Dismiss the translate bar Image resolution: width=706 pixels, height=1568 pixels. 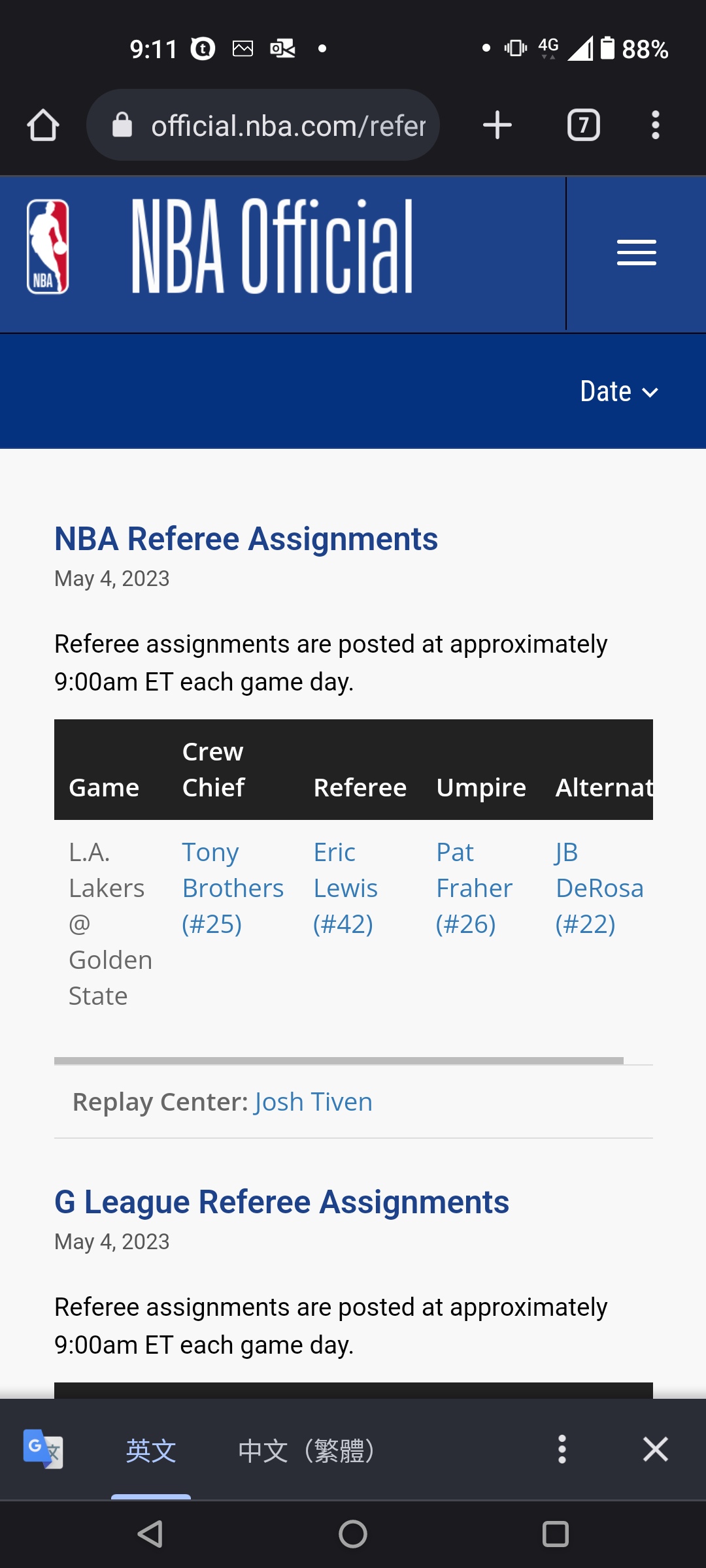[655, 1449]
